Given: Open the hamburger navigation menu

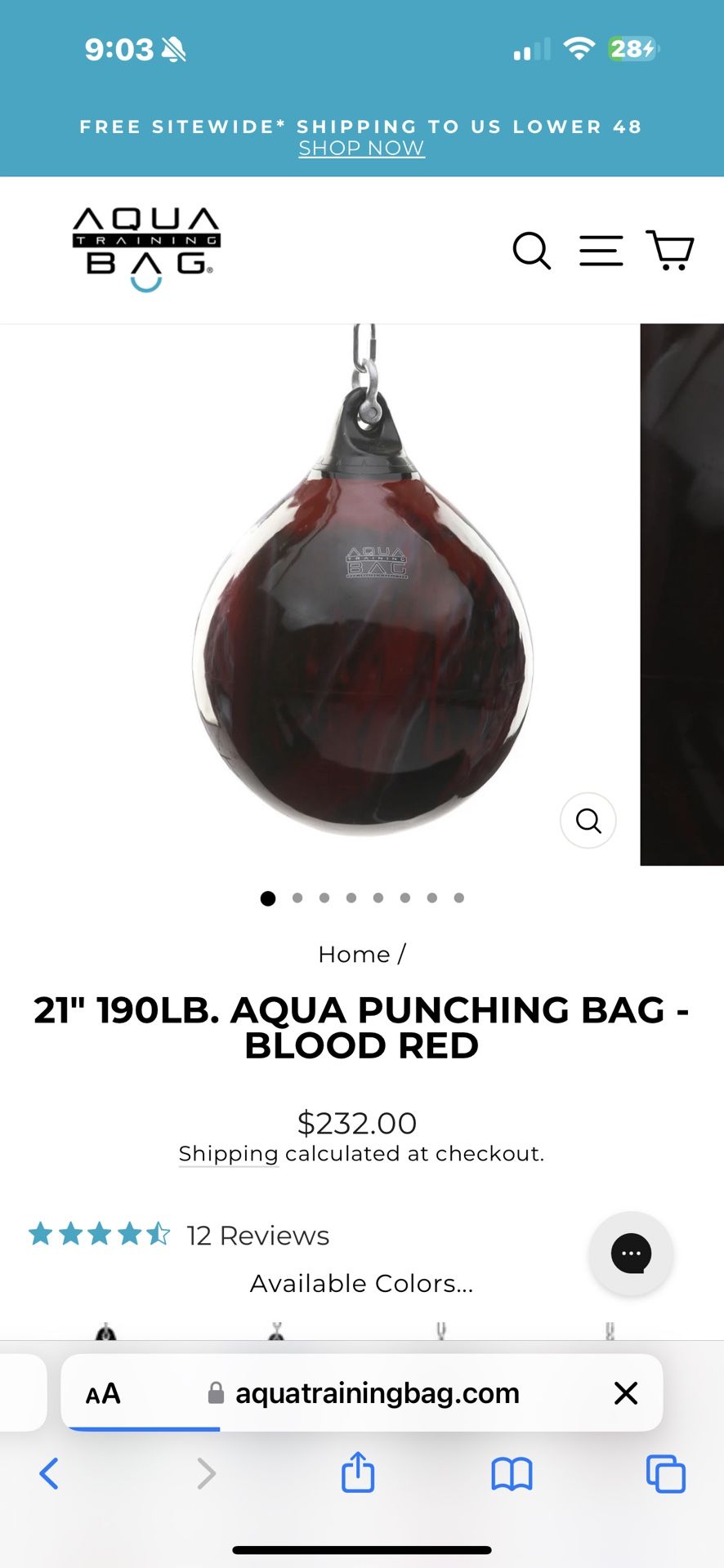Looking at the screenshot, I should tap(601, 251).
